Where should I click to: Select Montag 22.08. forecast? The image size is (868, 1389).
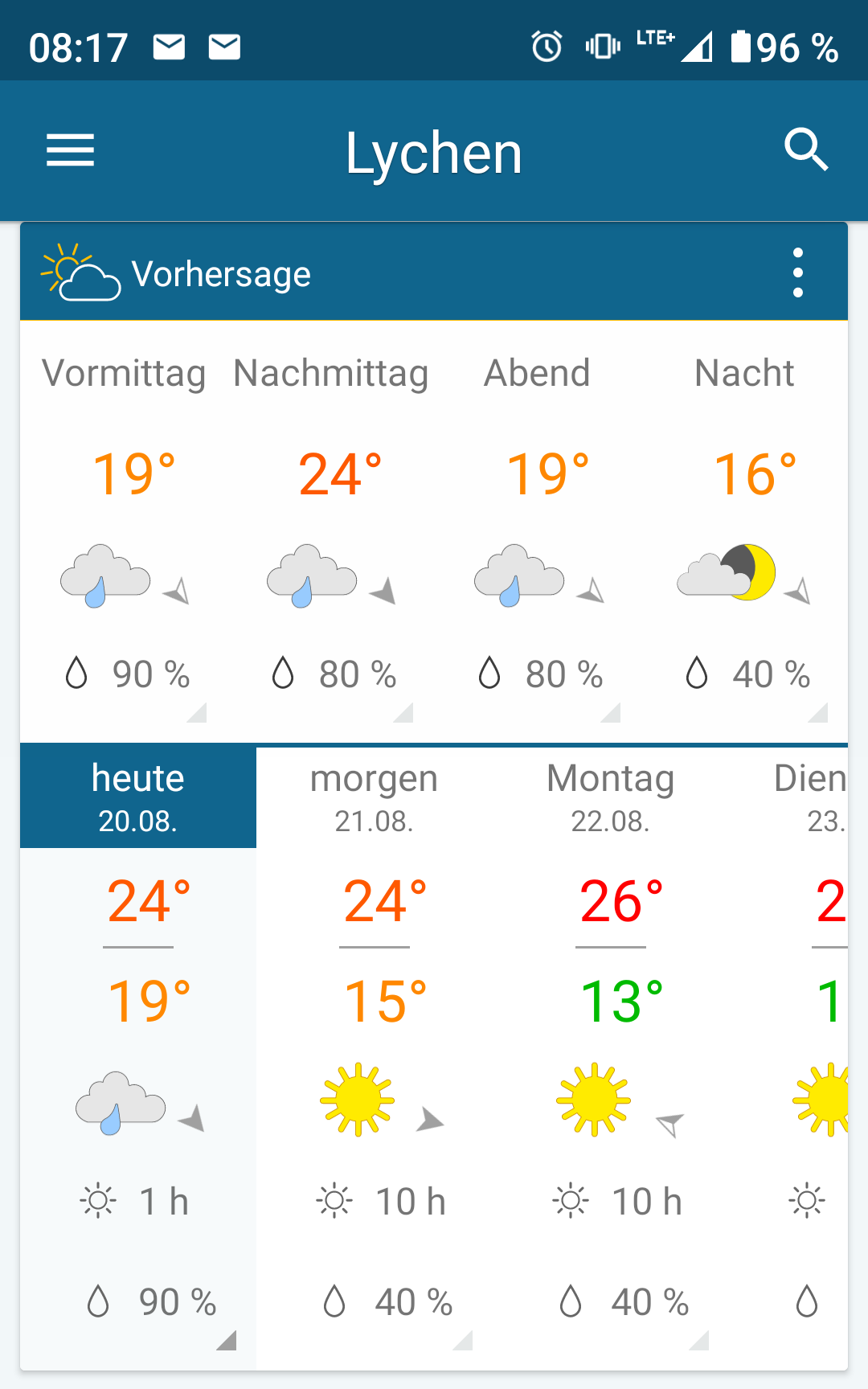(611, 797)
